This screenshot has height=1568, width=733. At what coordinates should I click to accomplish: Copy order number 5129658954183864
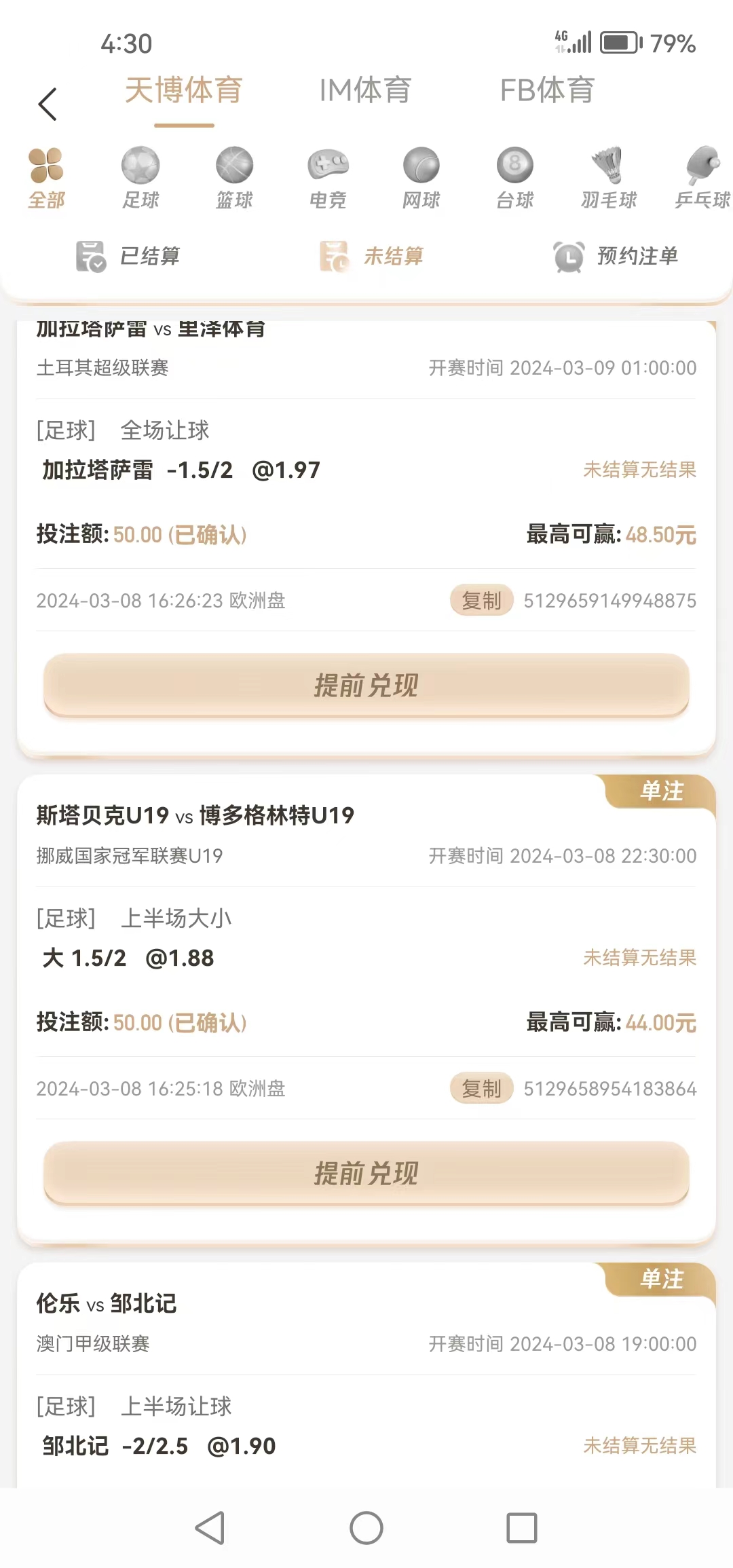pos(481,1089)
